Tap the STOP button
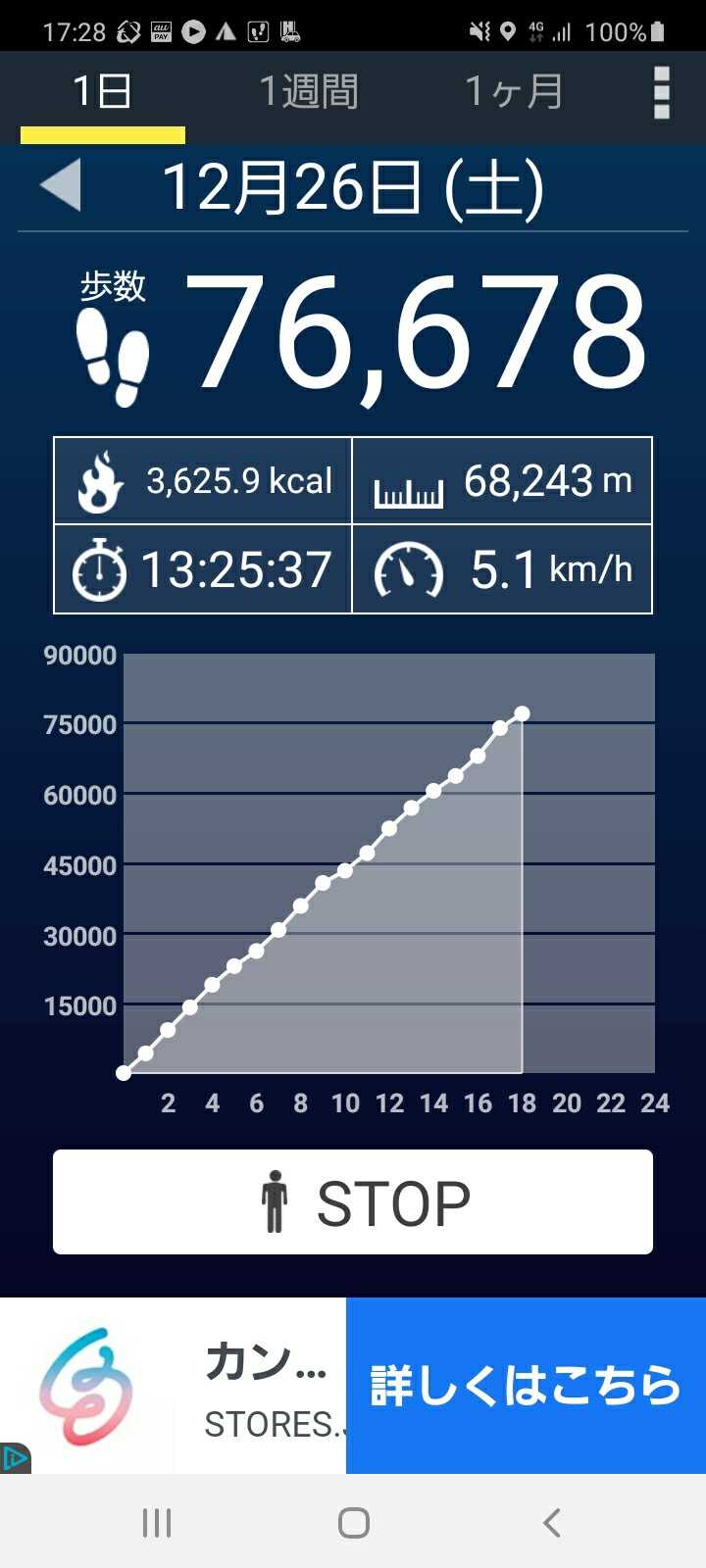 (353, 1201)
